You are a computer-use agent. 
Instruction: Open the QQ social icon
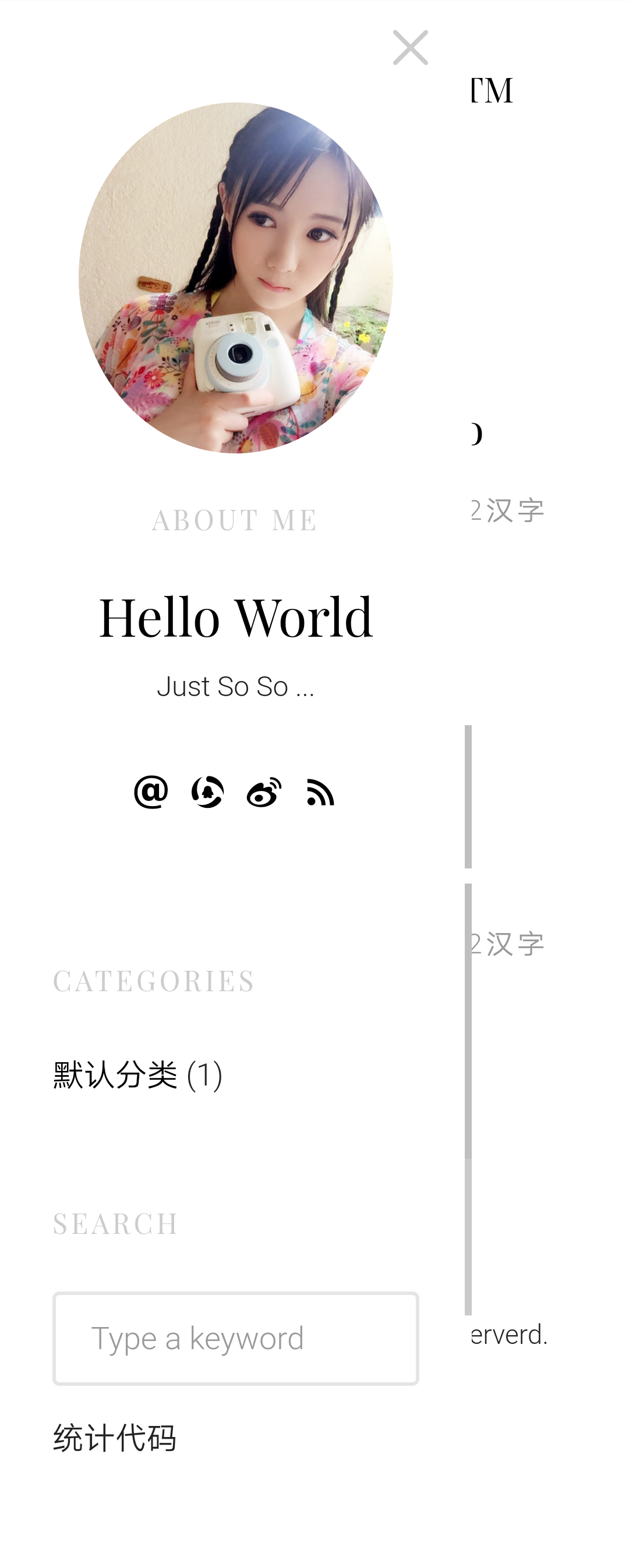pyautogui.click(x=208, y=792)
